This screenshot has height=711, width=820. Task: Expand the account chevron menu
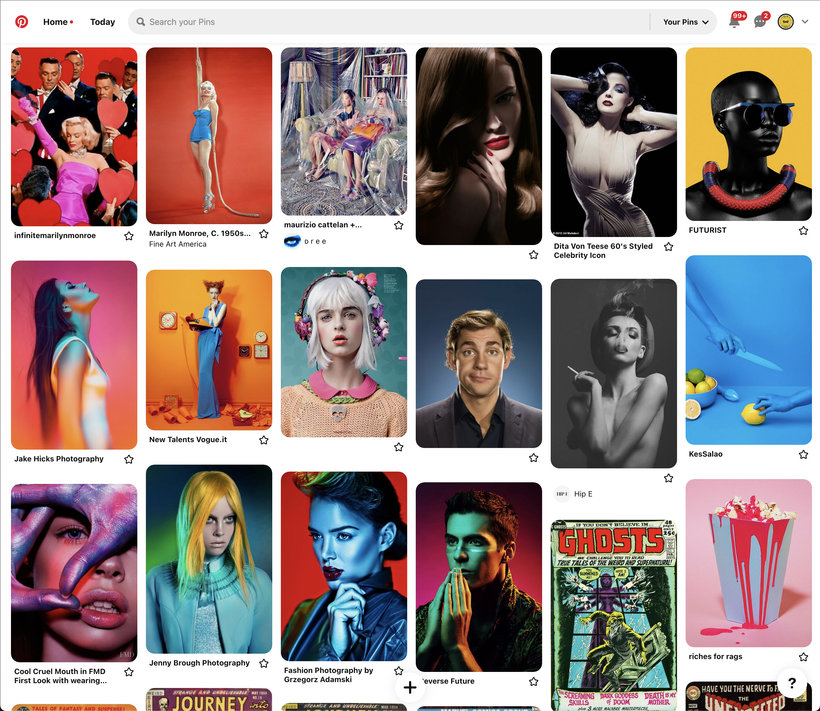point(805,22)
